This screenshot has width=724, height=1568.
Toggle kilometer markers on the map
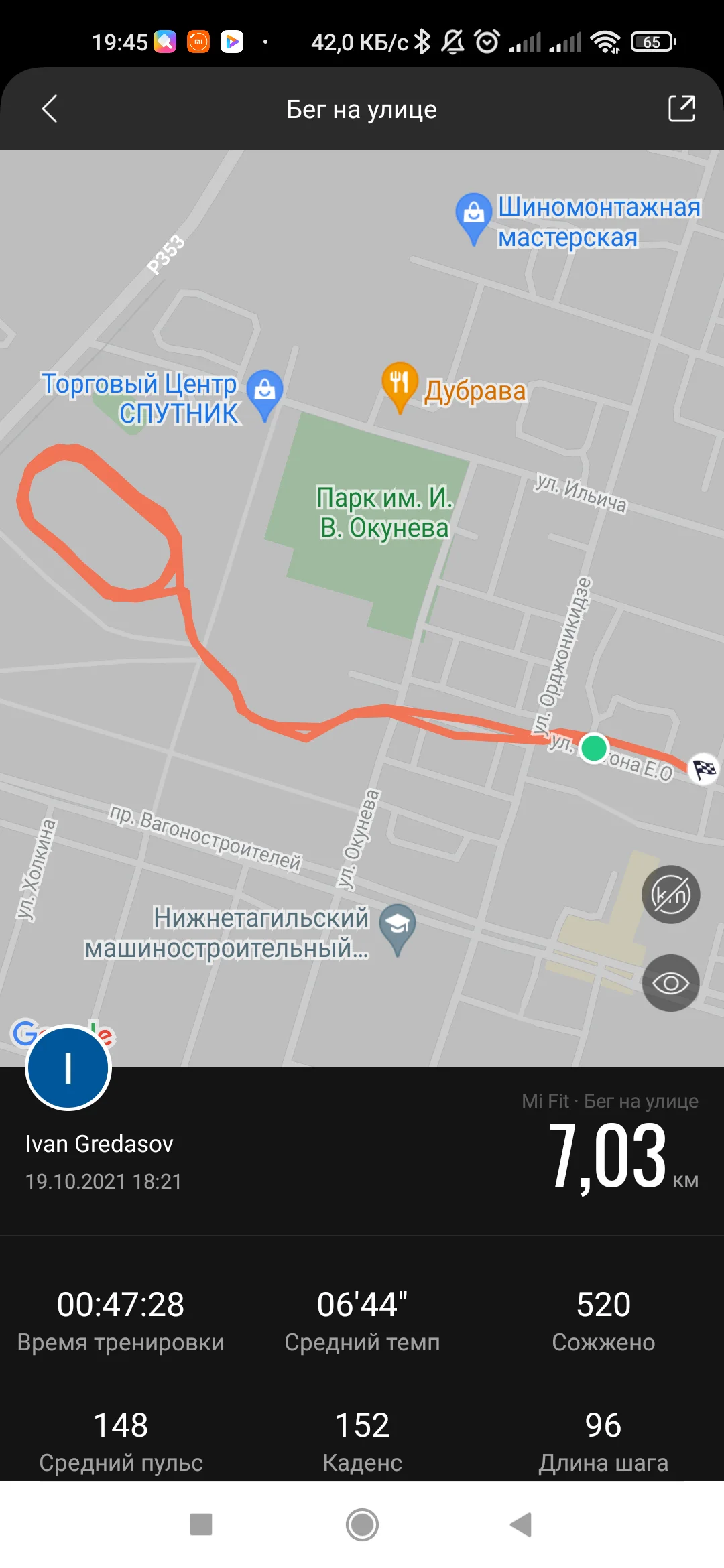pos(670,895)
